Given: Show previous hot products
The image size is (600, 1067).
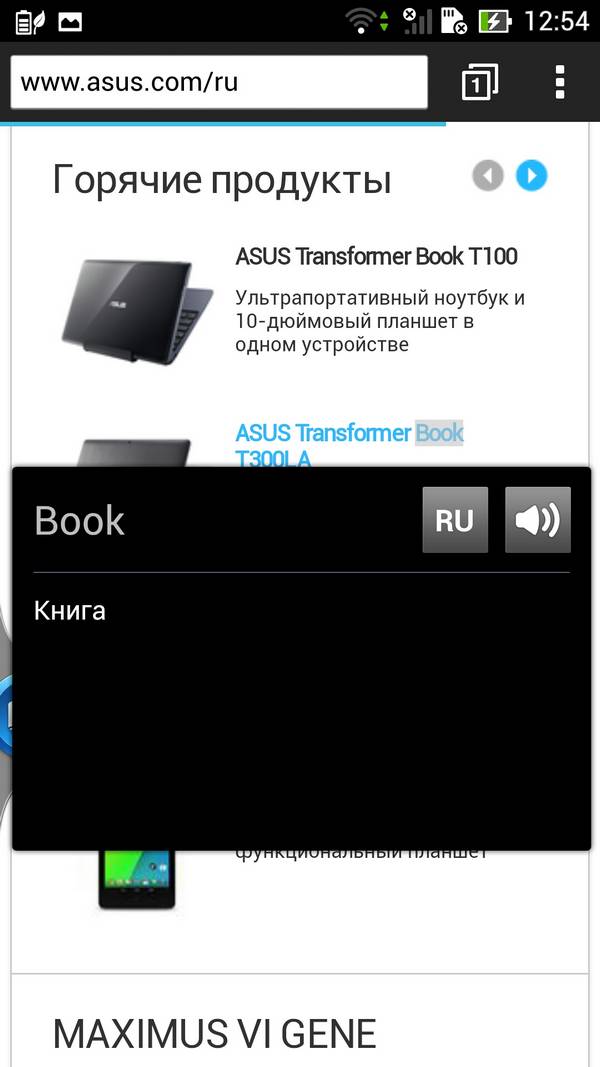Looking at the screenshot, I should (488, 176).
